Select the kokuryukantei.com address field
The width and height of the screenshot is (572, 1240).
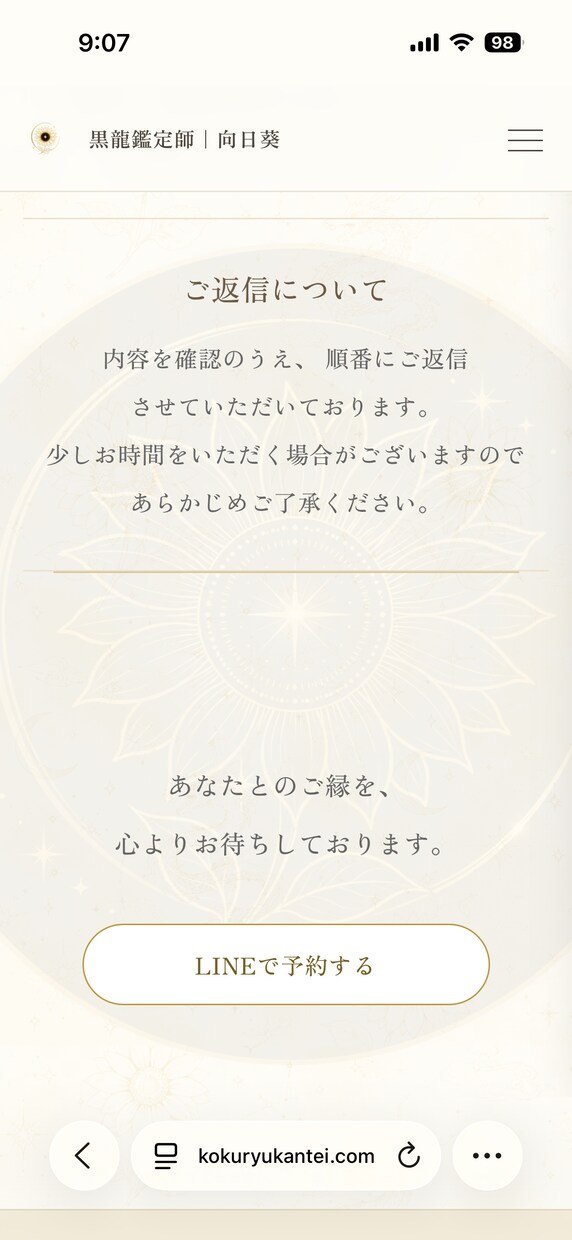tap(286, 1156)
